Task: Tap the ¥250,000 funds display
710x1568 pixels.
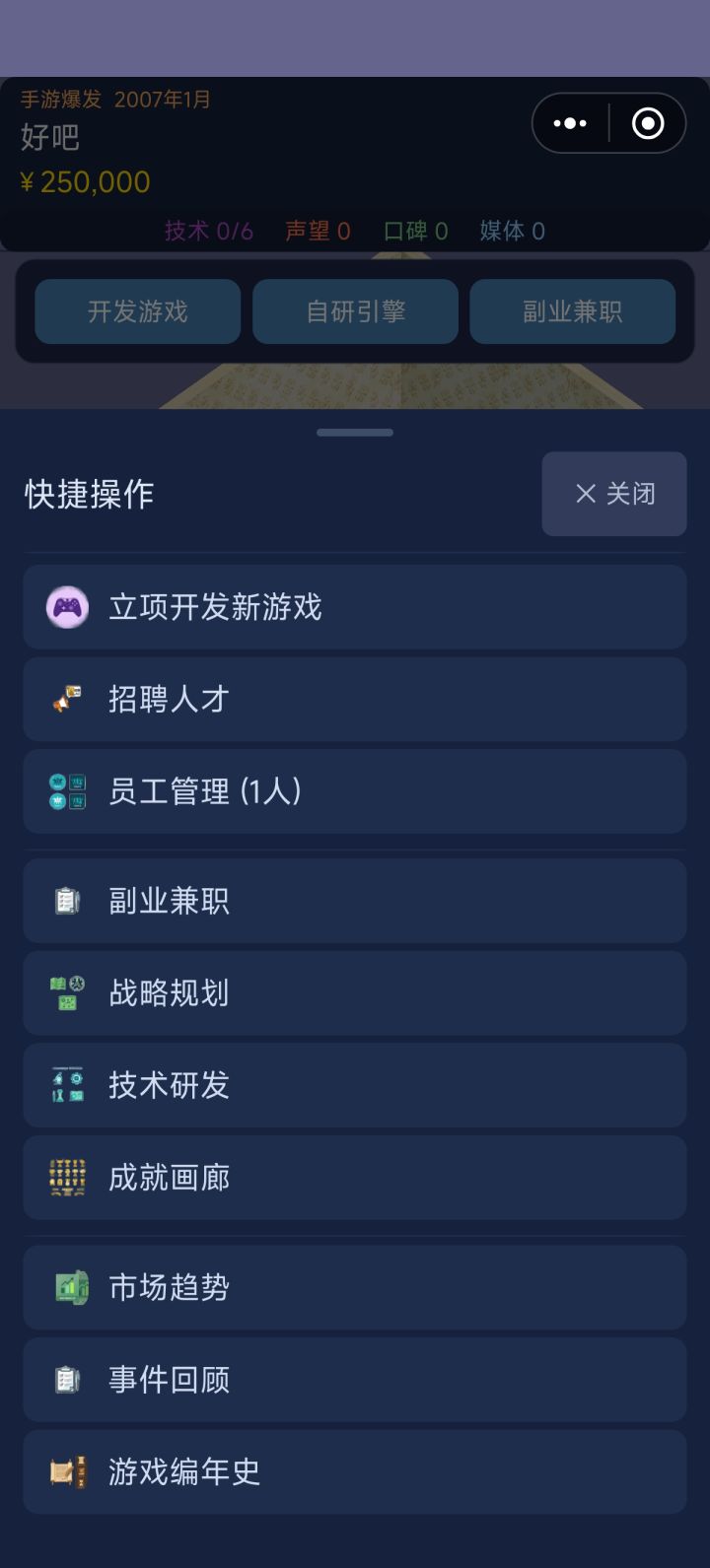Action: [84, 182]
